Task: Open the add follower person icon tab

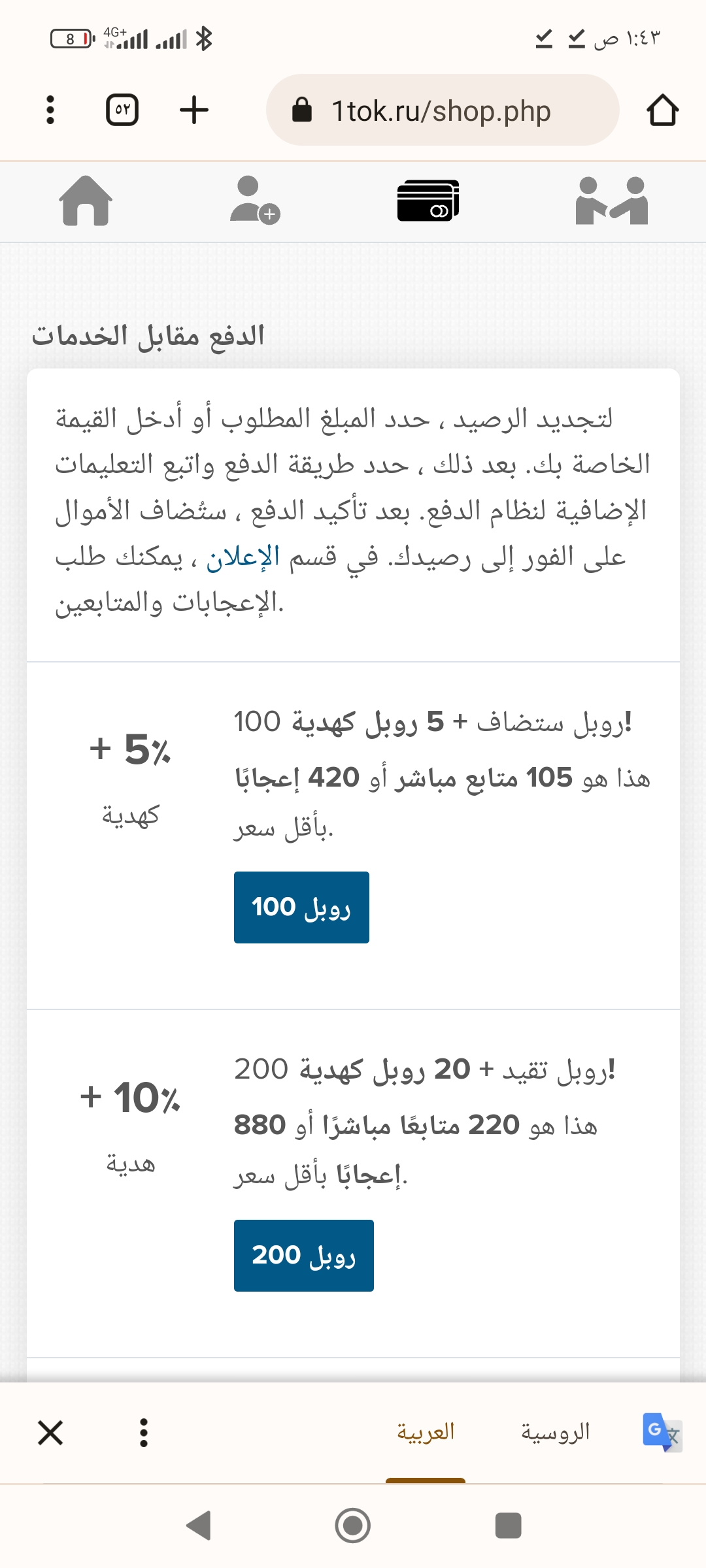Action: coord(255,201)
